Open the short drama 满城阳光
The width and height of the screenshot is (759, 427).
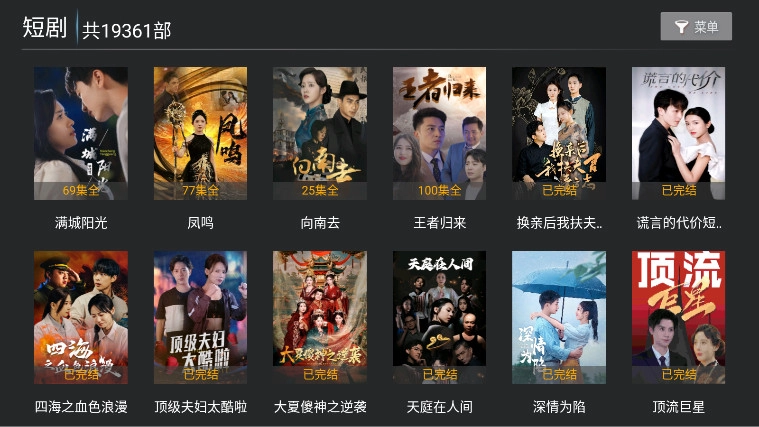tap(81, 133)
